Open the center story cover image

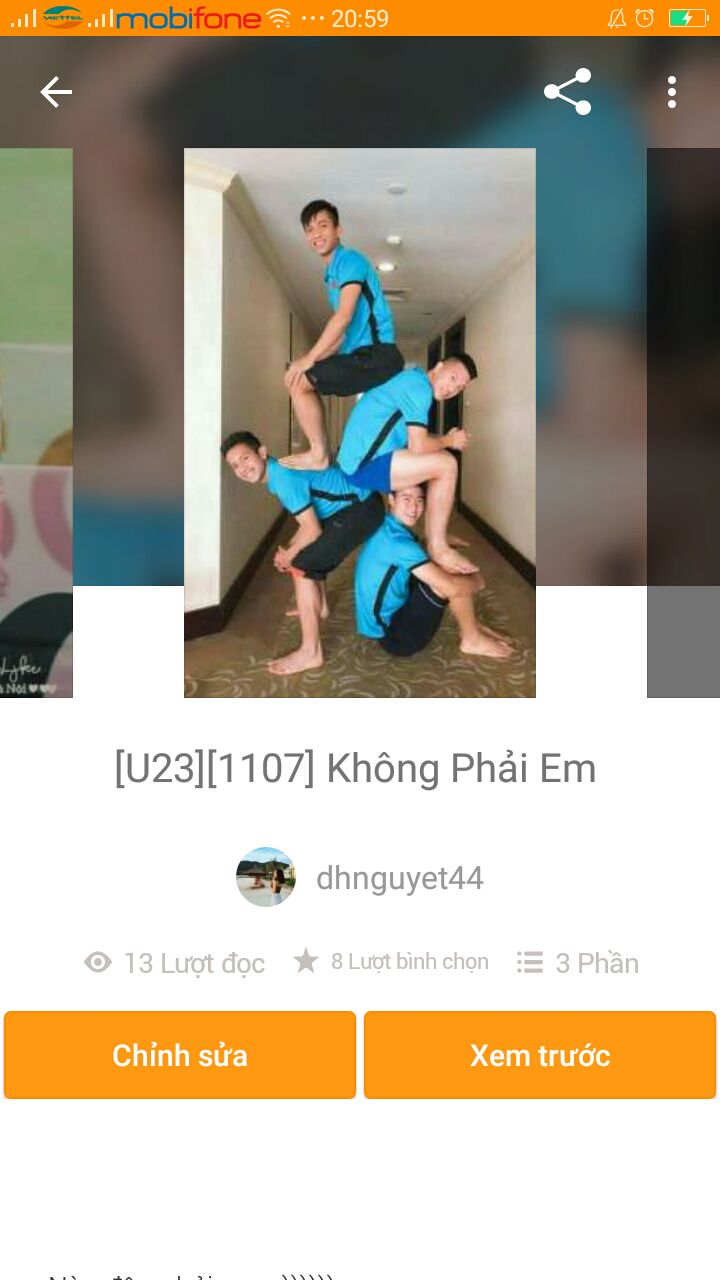pyautogui.click(x=360, y=422)
